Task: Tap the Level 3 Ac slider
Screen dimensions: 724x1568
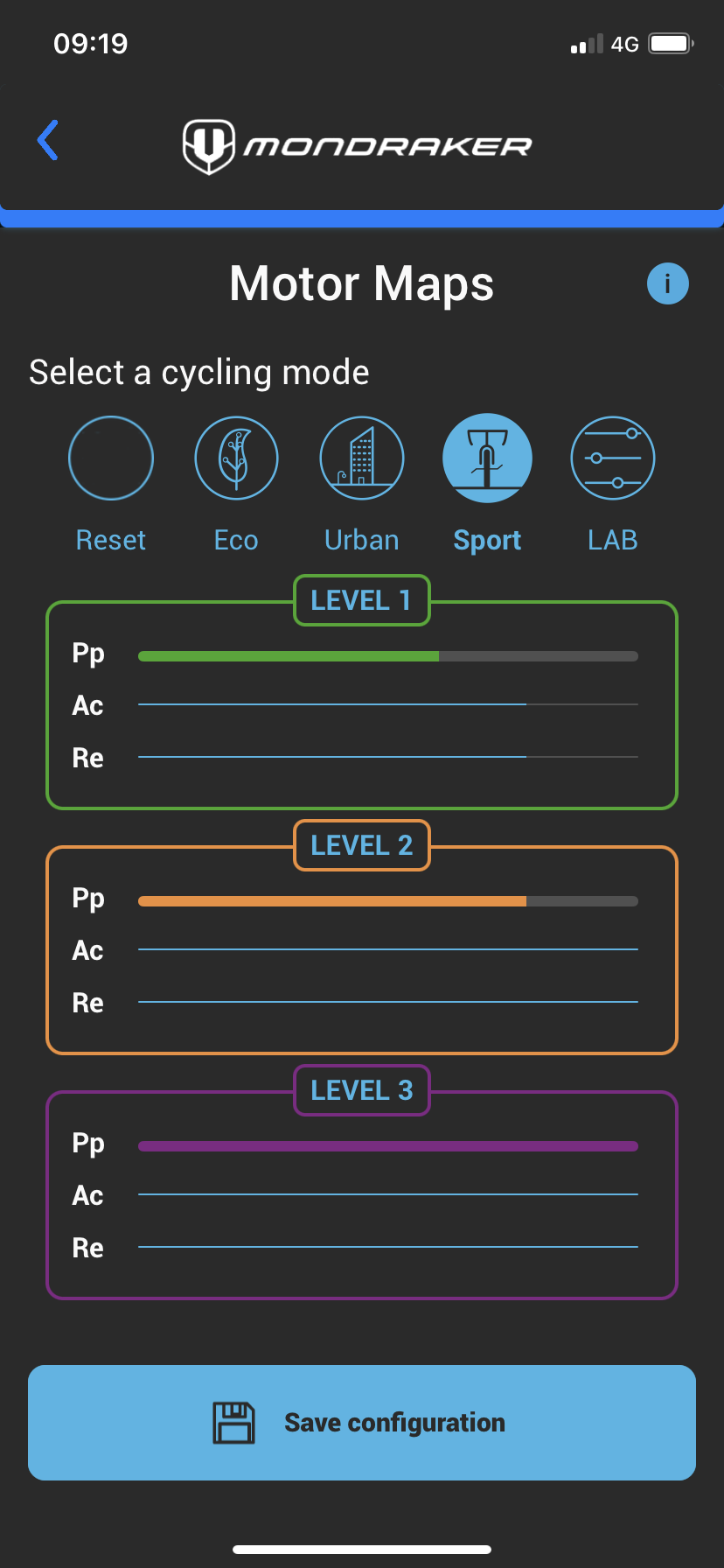Action: [387, 1194]
